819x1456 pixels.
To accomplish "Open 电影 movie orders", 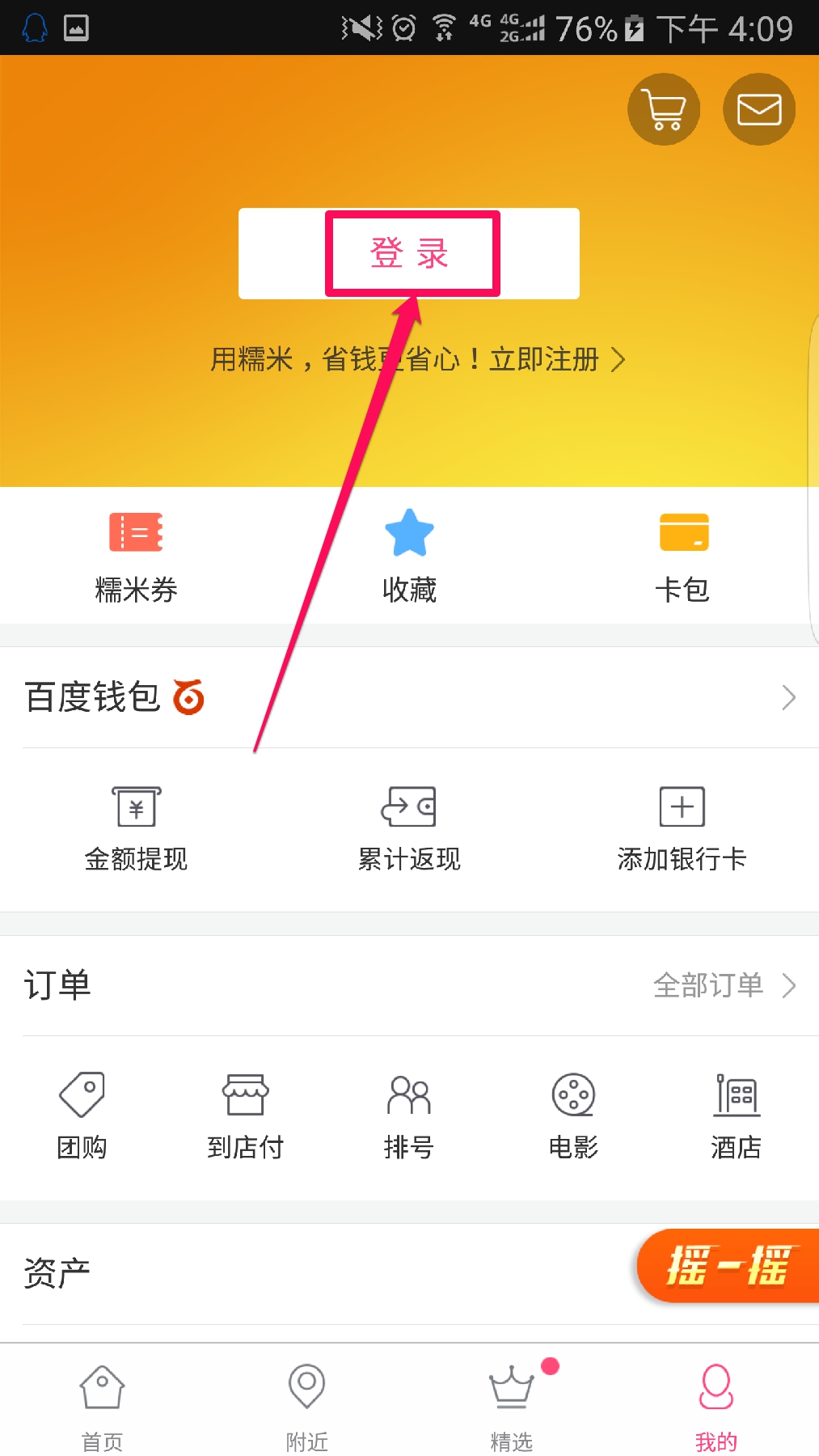I will point(573,1116).
